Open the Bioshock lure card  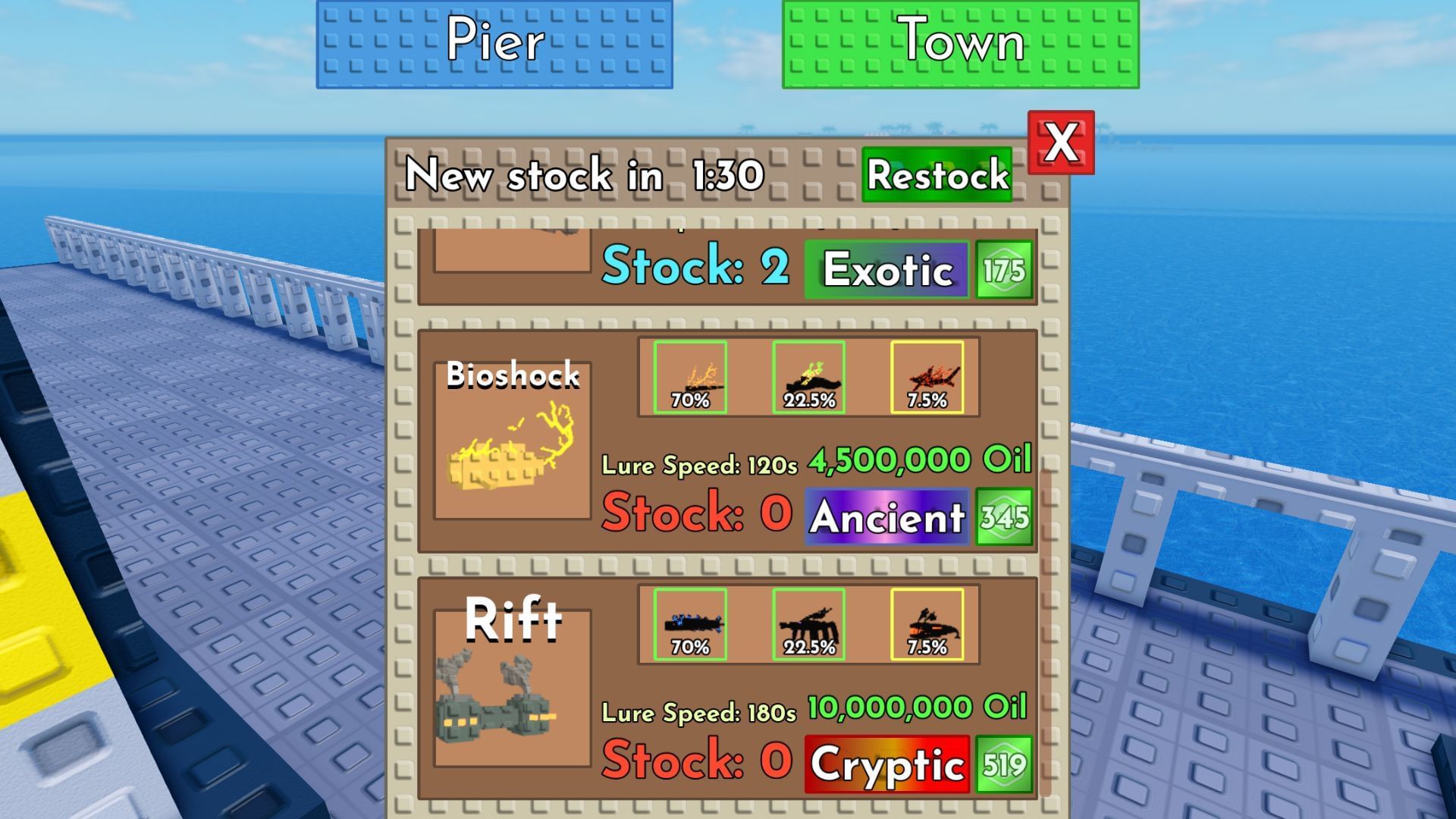click(x=512, y=440)
